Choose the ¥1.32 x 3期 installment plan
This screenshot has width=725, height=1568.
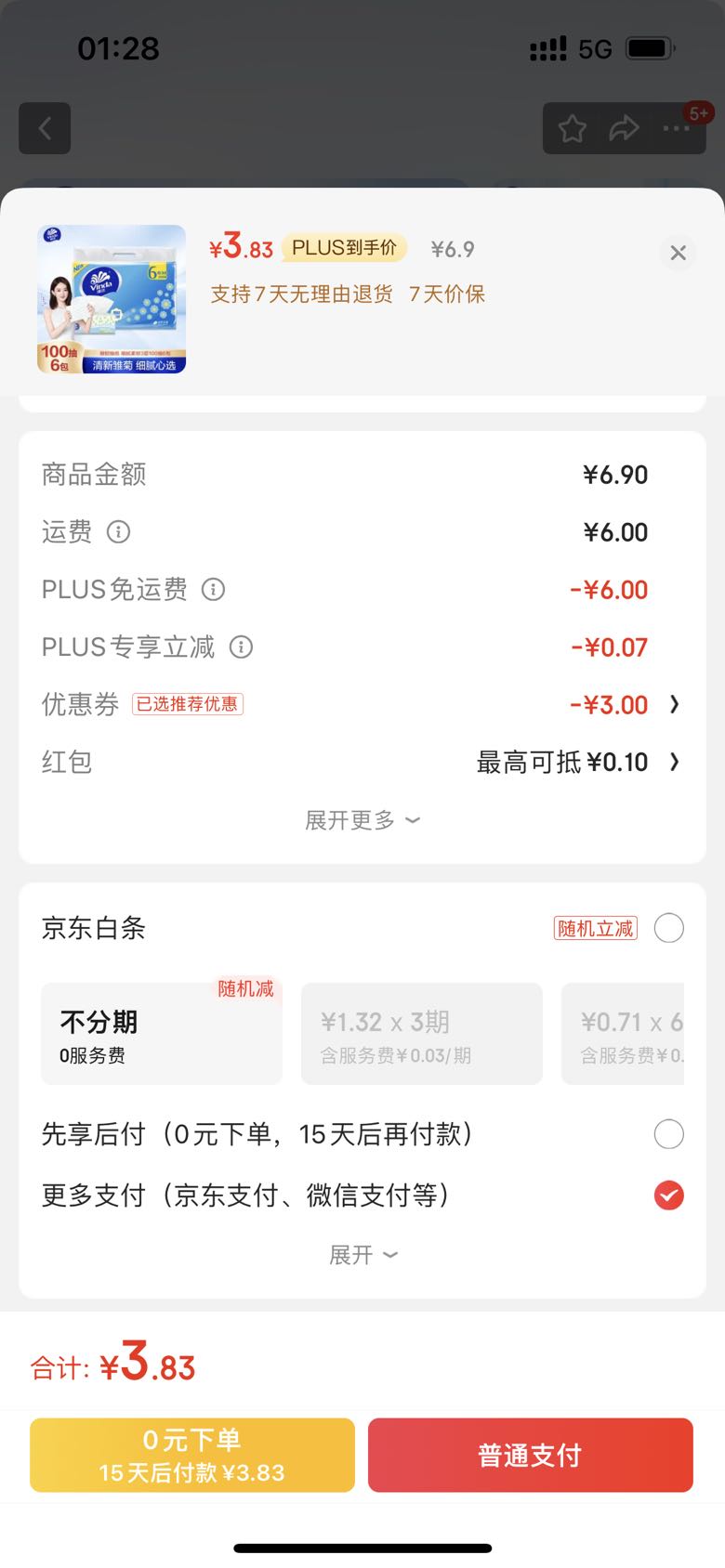point(421,1034)
